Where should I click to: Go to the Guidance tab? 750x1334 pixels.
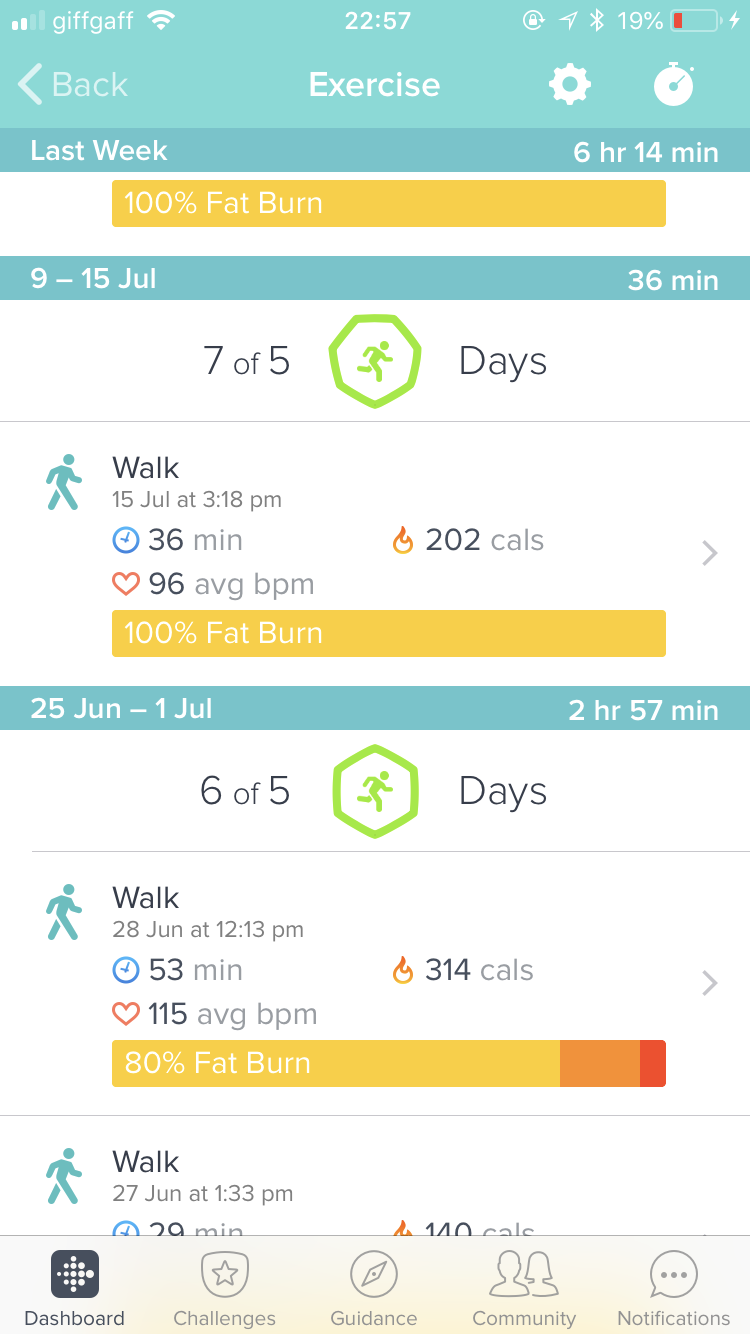click(374, 1288)
